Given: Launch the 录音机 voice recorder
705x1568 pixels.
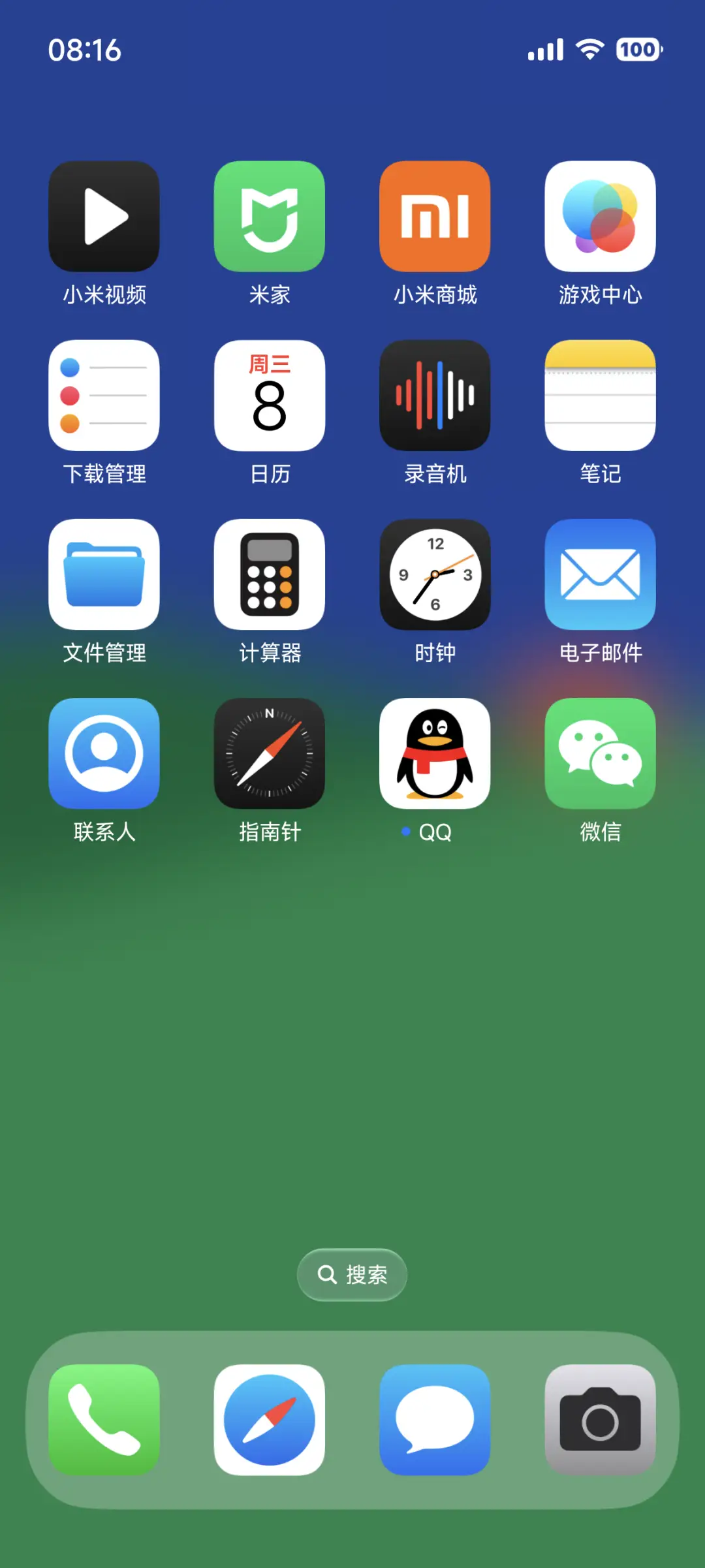Looking at the screenshot, I should (435, 396).
